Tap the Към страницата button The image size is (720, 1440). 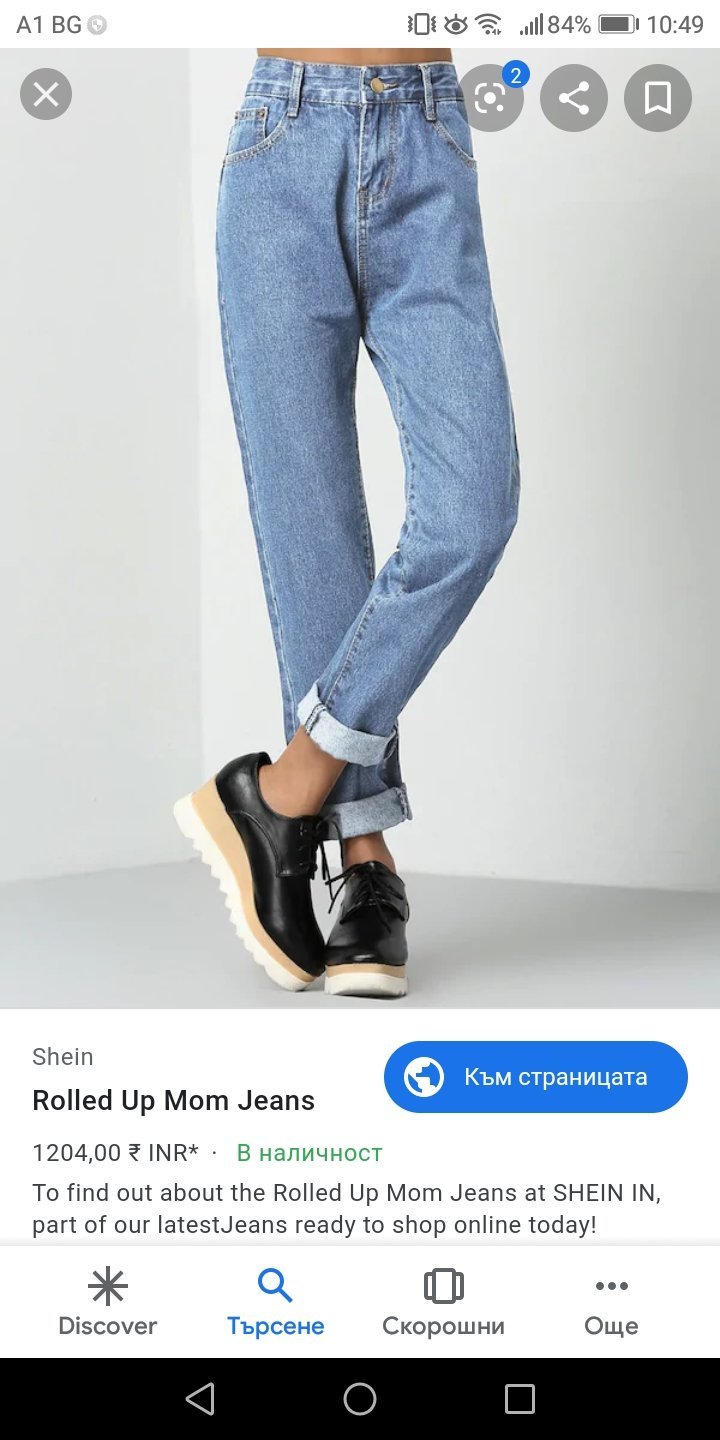point(536,1077)
